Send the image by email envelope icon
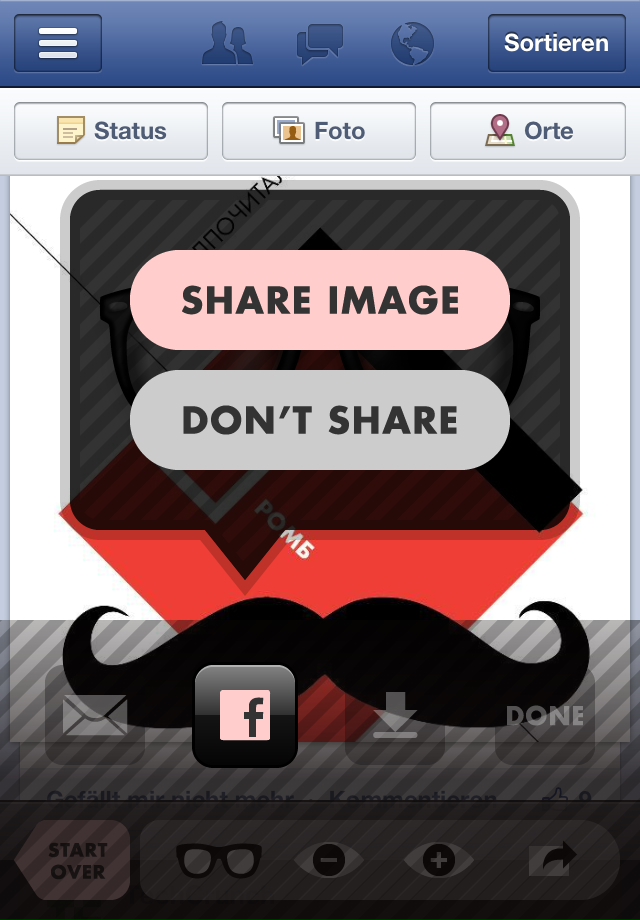Viewport: 640px width, 920px height. [95, 716]
